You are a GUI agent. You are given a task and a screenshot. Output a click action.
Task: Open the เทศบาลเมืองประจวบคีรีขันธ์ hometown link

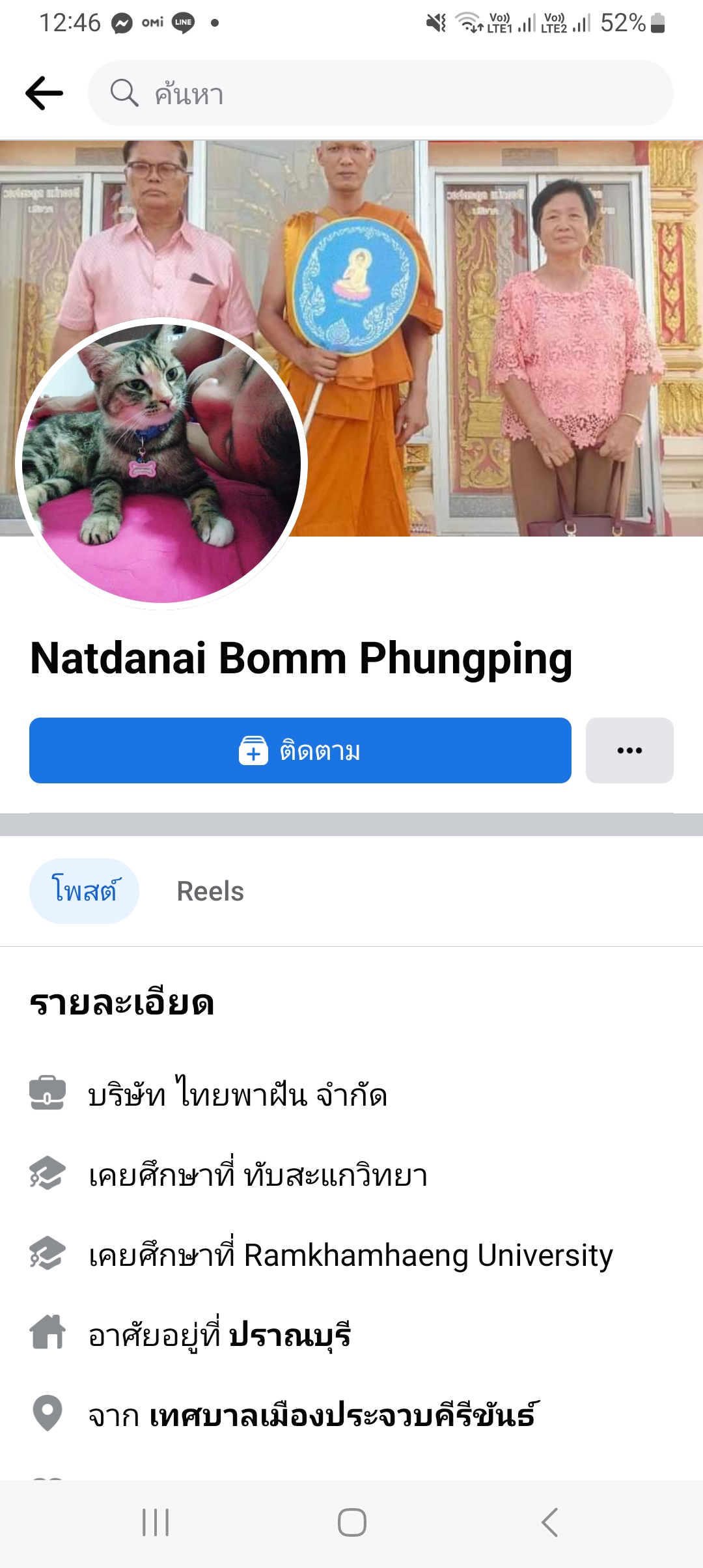342,1416
